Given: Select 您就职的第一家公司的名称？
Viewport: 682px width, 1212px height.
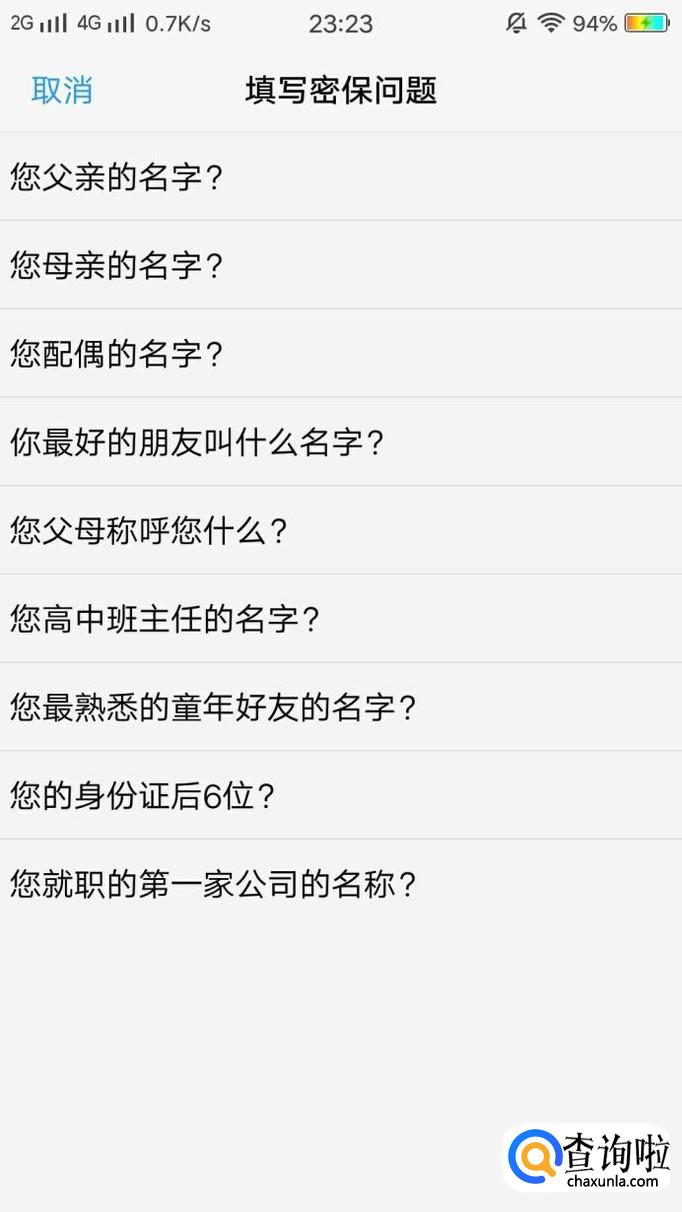Looking at the screenshot, I should point(341,884).
